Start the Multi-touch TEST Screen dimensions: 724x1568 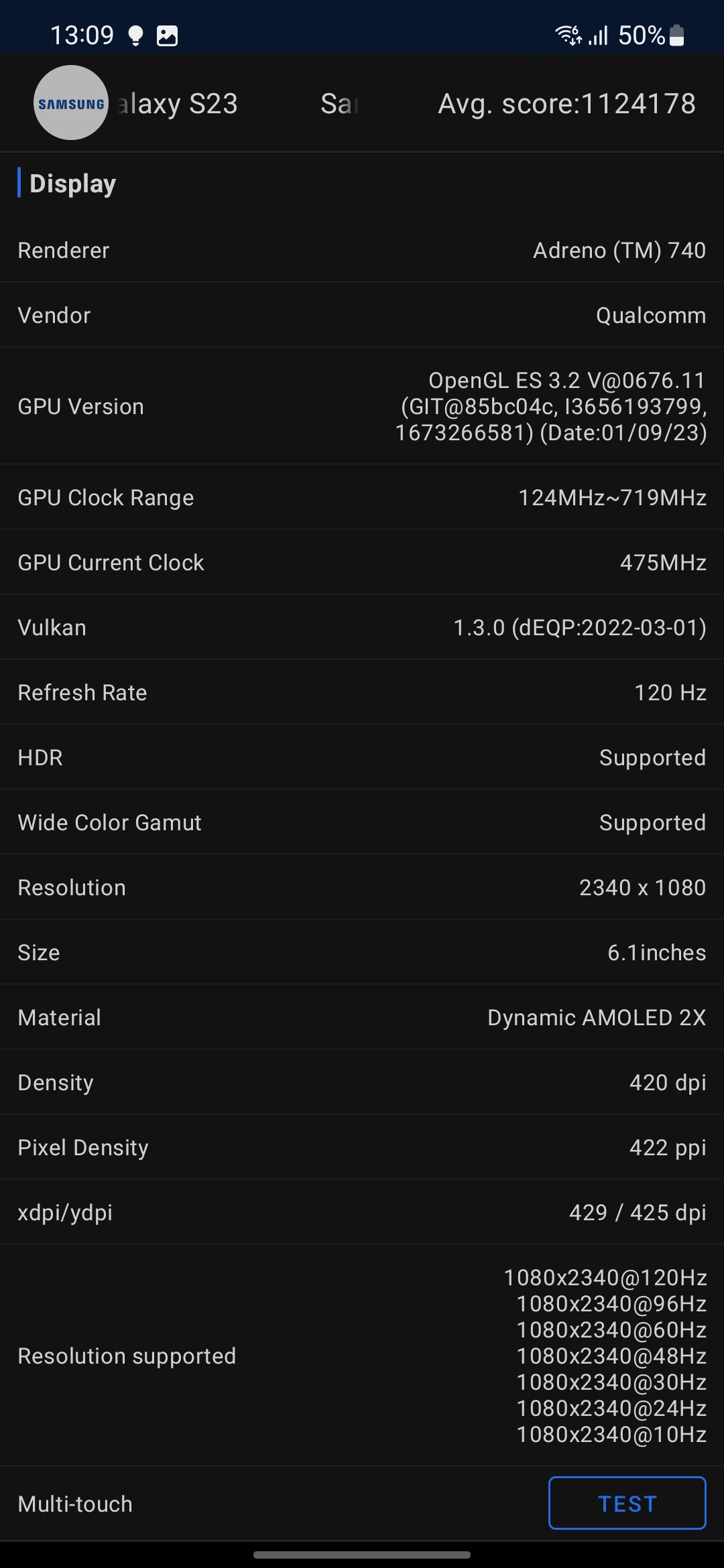(627, 1503)
